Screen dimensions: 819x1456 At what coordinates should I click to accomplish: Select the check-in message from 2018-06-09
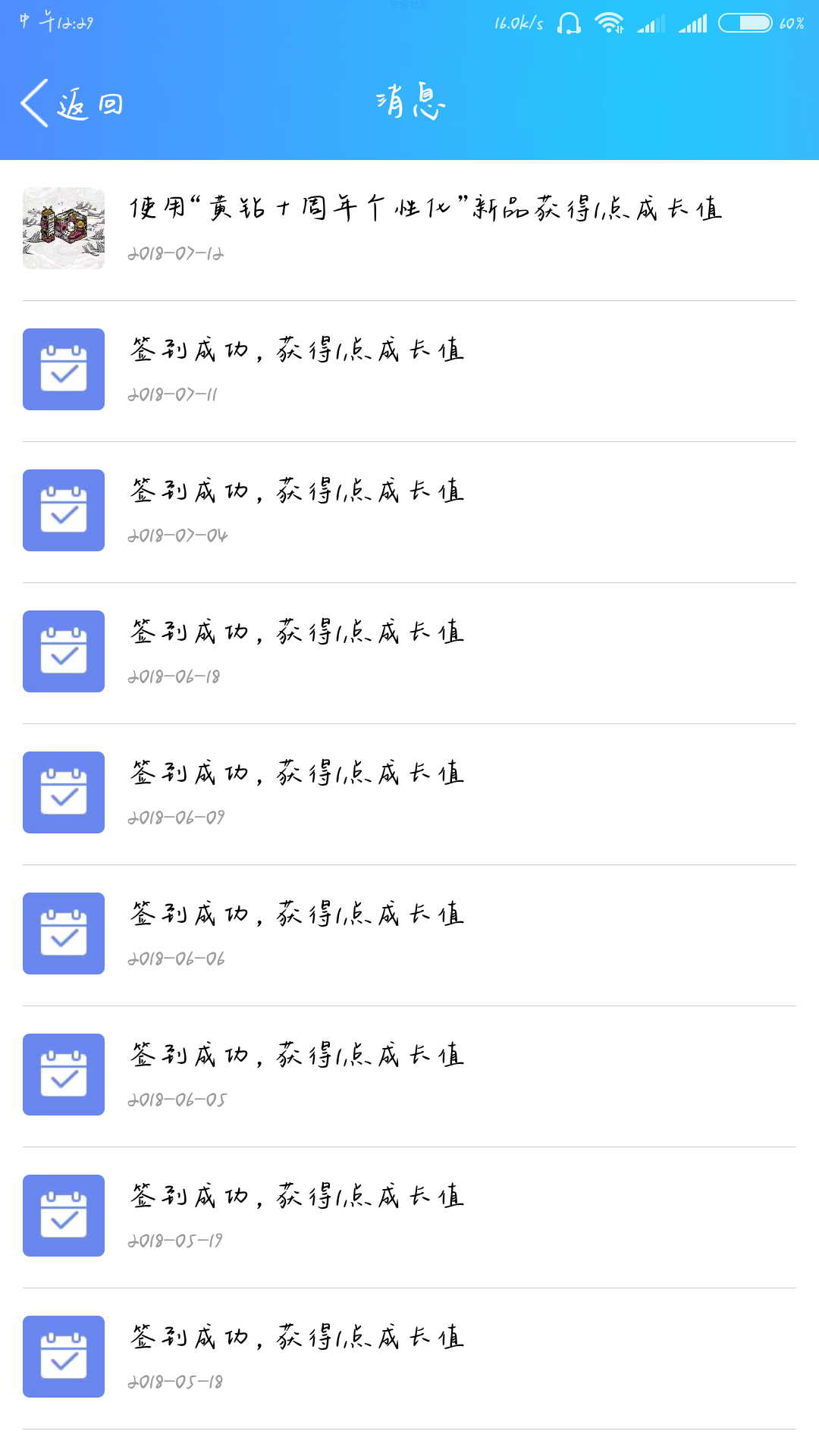[409, 795]
